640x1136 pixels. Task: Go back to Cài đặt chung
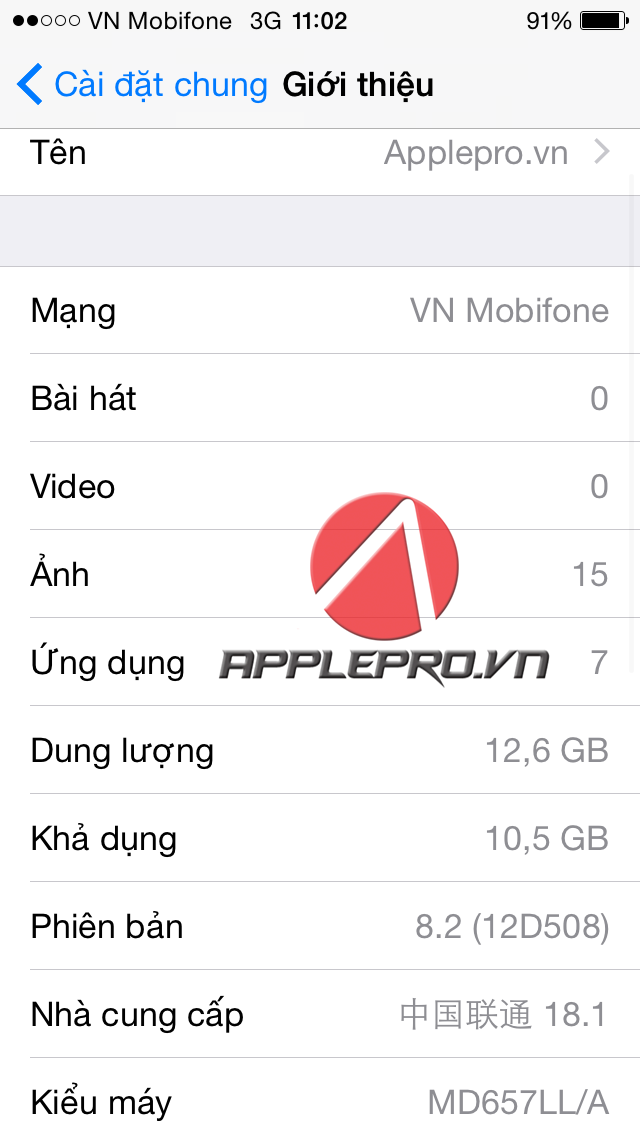click(142, 85)
